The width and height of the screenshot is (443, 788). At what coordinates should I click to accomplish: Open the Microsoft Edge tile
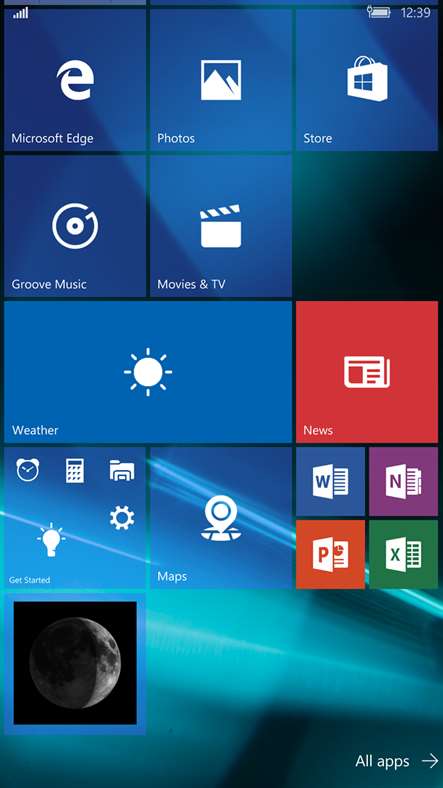pyautogui.click(x=75, y=79)
